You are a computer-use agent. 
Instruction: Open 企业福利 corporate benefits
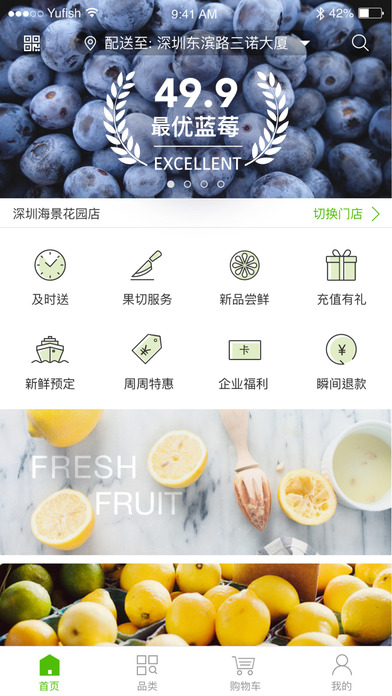click(244, 362)
